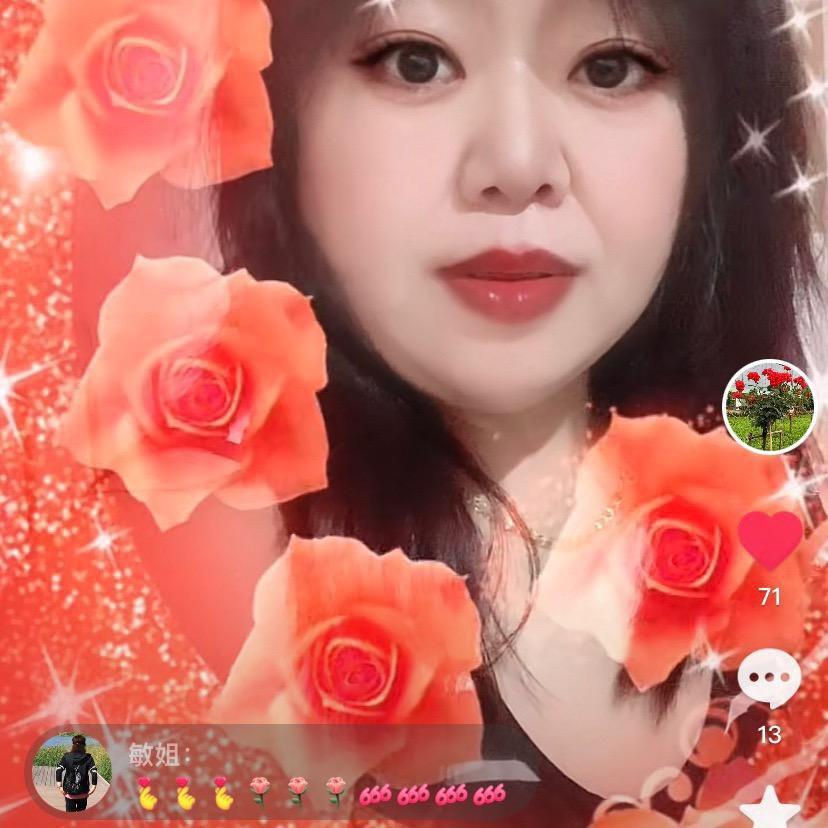The image size is (828, 828).
Task: Add video to favorites with star icon
Action: (x=769, y=809)
